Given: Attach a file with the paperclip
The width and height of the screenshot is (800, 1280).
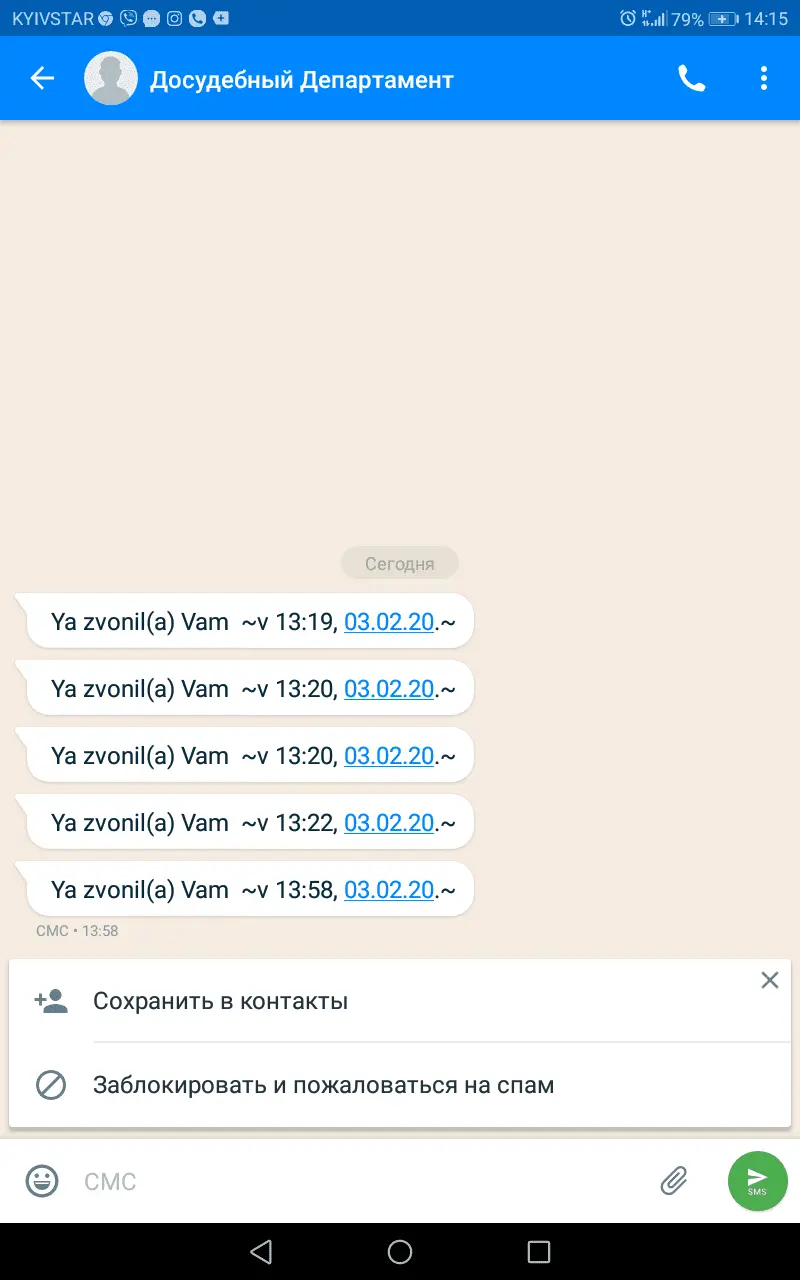Looking at the screenshot, I should coord(674,1181).
